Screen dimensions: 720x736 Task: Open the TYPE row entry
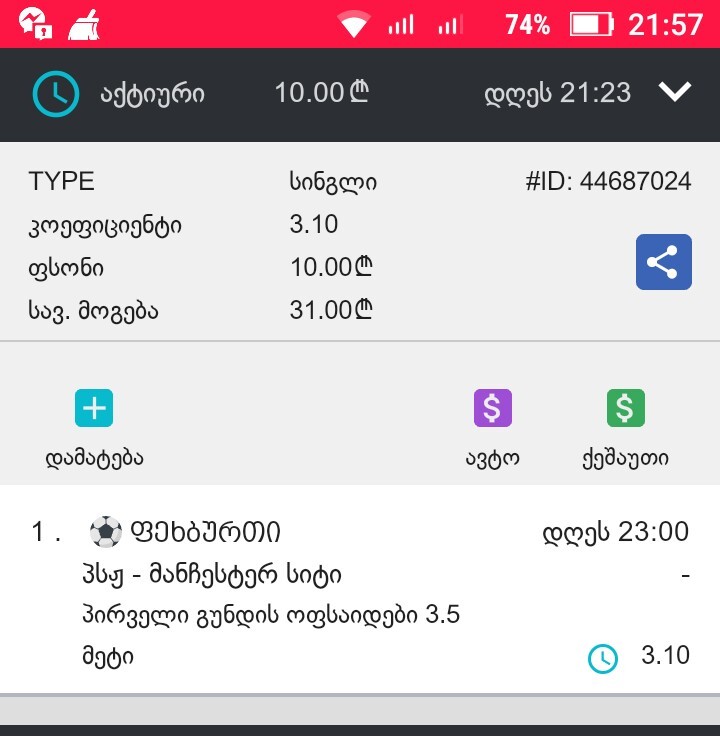click(x=60, y=180)
